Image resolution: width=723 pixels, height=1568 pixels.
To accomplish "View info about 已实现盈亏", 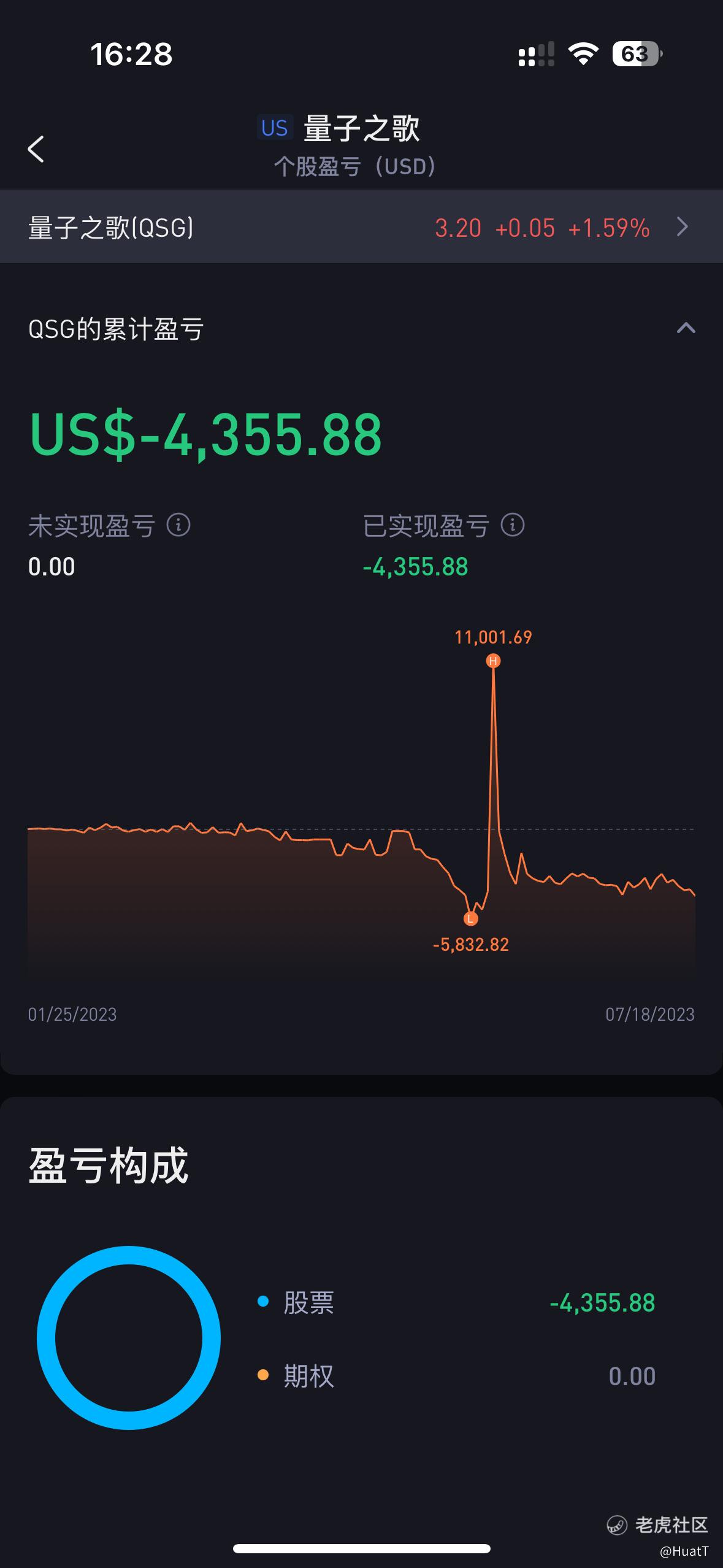I will (513, 525).
